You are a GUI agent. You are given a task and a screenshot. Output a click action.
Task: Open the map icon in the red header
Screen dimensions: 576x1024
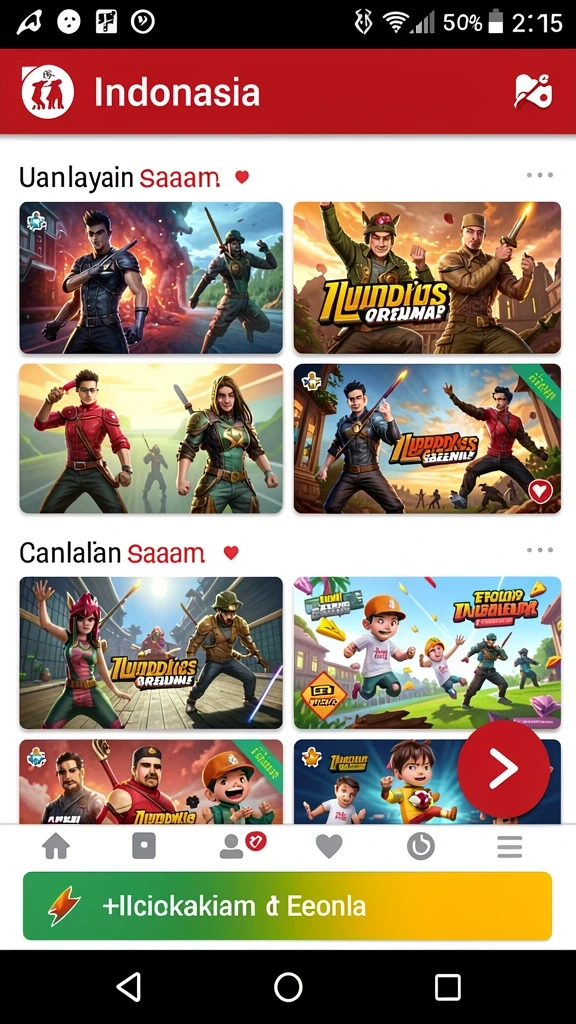coord(533,91)
